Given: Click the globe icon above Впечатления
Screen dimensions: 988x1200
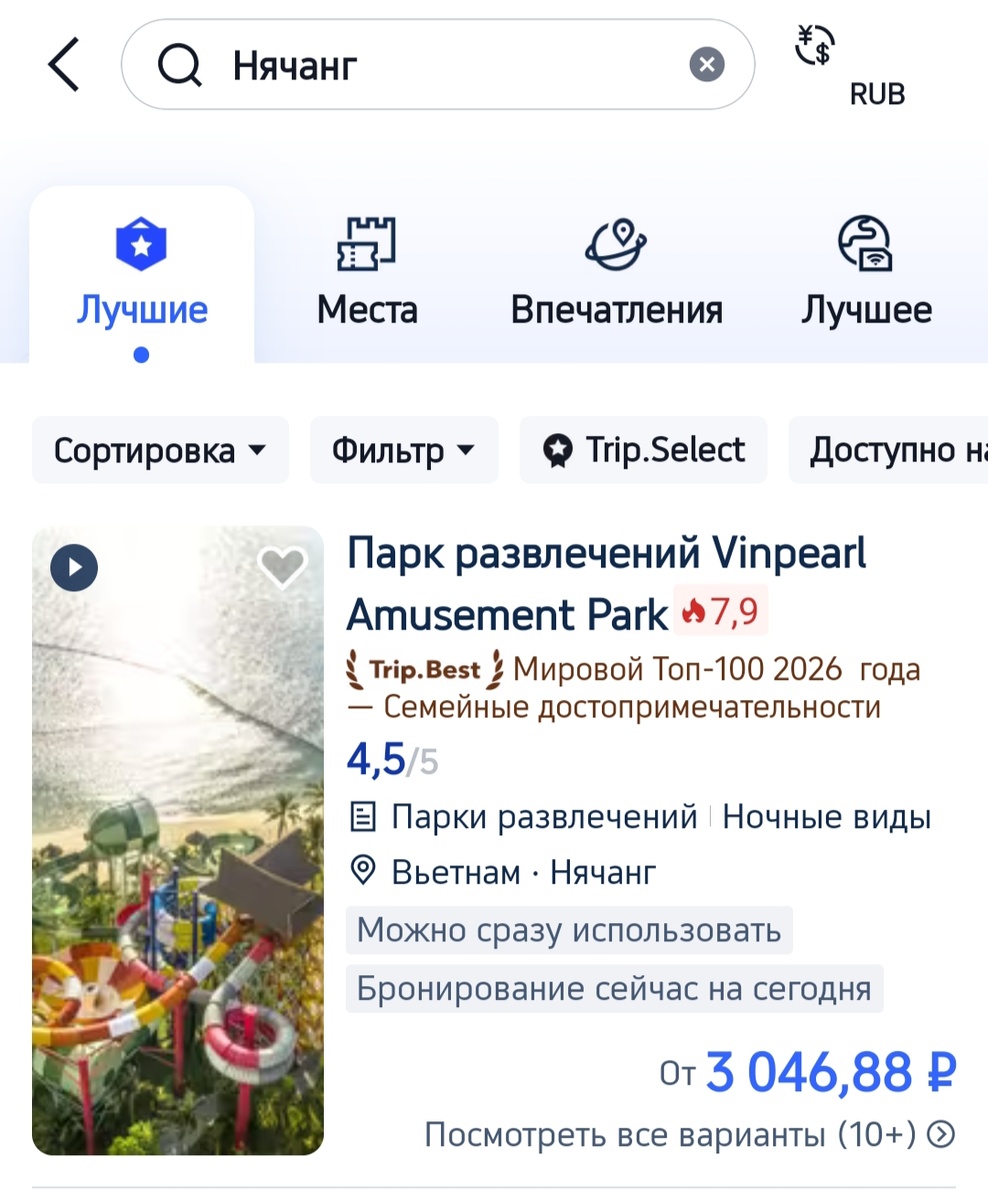Looking at the screenshot, I should (614, 243).
